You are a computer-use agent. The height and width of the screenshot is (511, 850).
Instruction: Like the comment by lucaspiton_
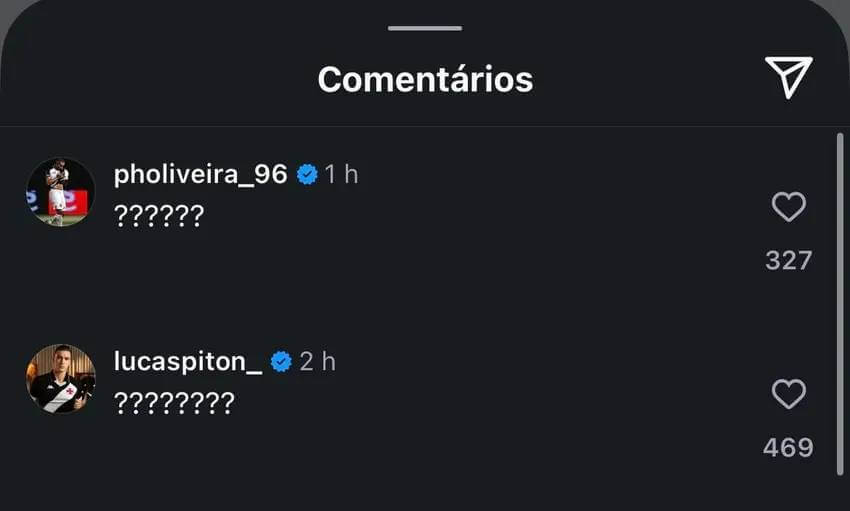click(x=788, y=394)
